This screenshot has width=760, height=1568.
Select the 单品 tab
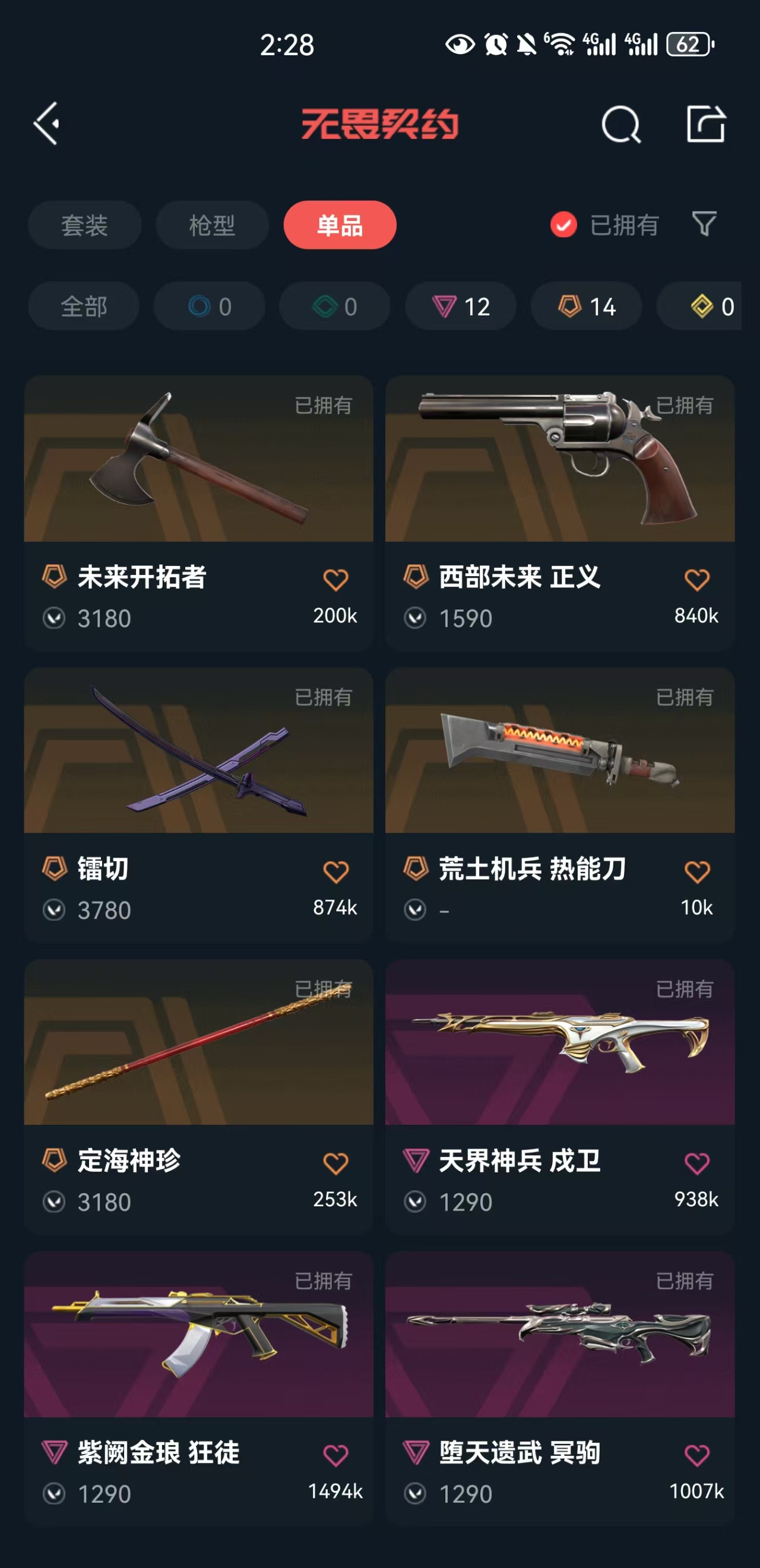pos(340,225)
